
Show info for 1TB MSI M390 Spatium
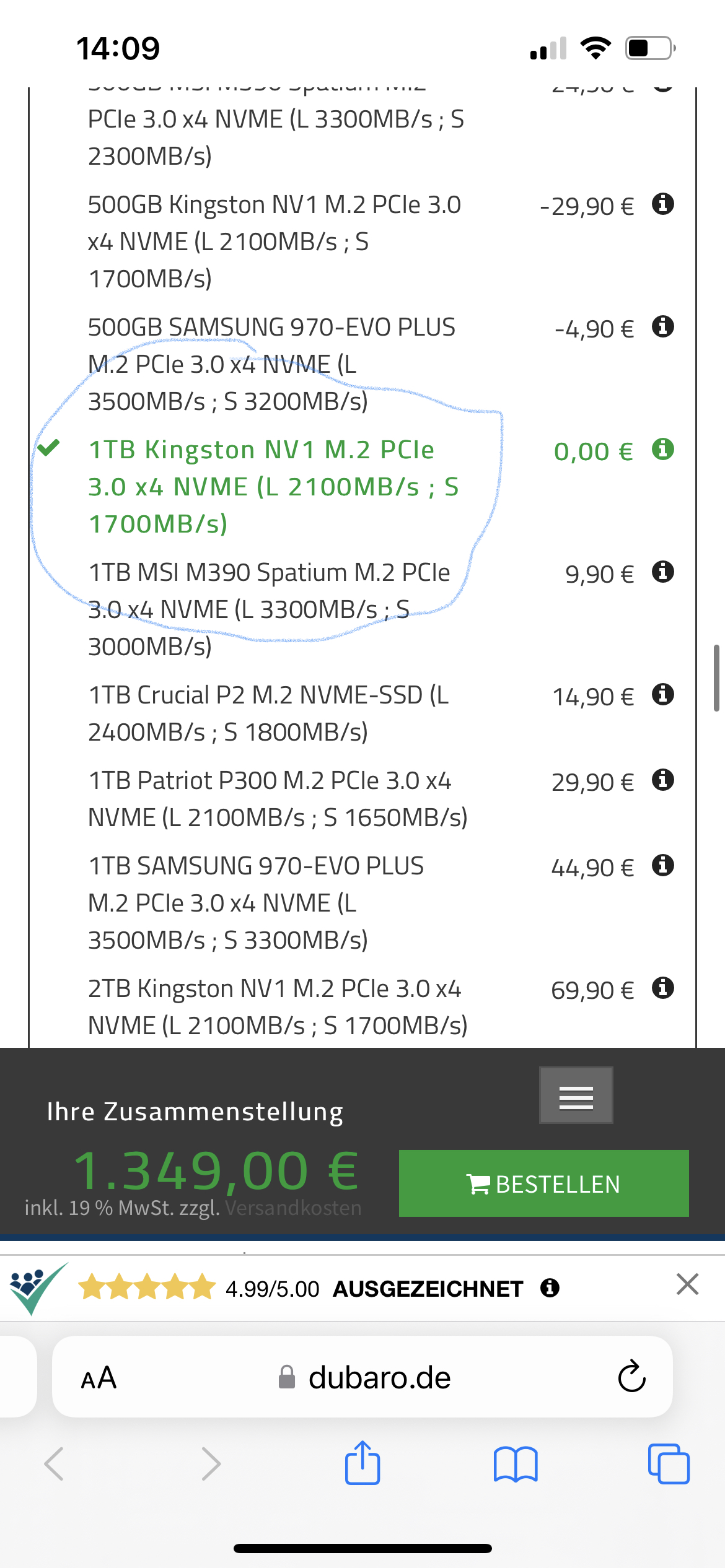[x=662, y=572]
